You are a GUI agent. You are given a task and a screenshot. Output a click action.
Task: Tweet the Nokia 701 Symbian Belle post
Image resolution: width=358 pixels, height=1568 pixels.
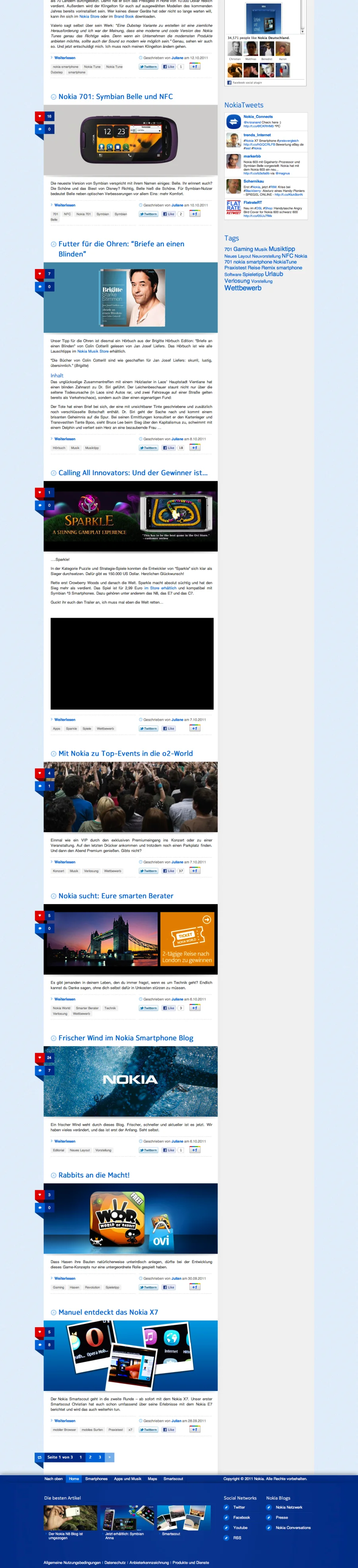click(148, 214)
